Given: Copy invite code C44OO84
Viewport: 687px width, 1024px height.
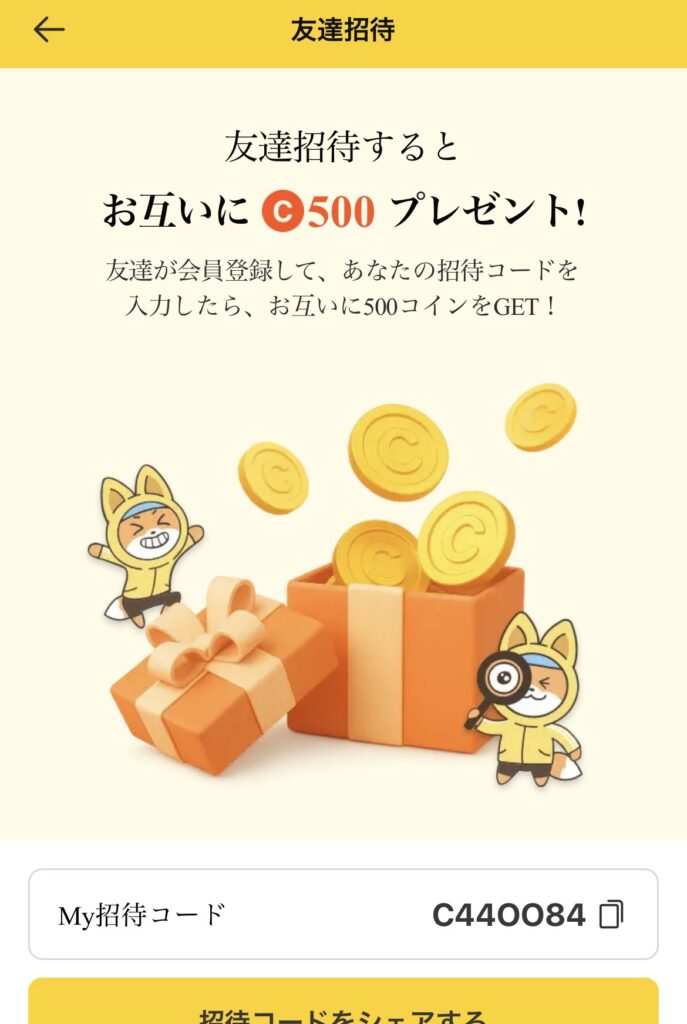Looking at the screenshot, I should tap(611, 914).
